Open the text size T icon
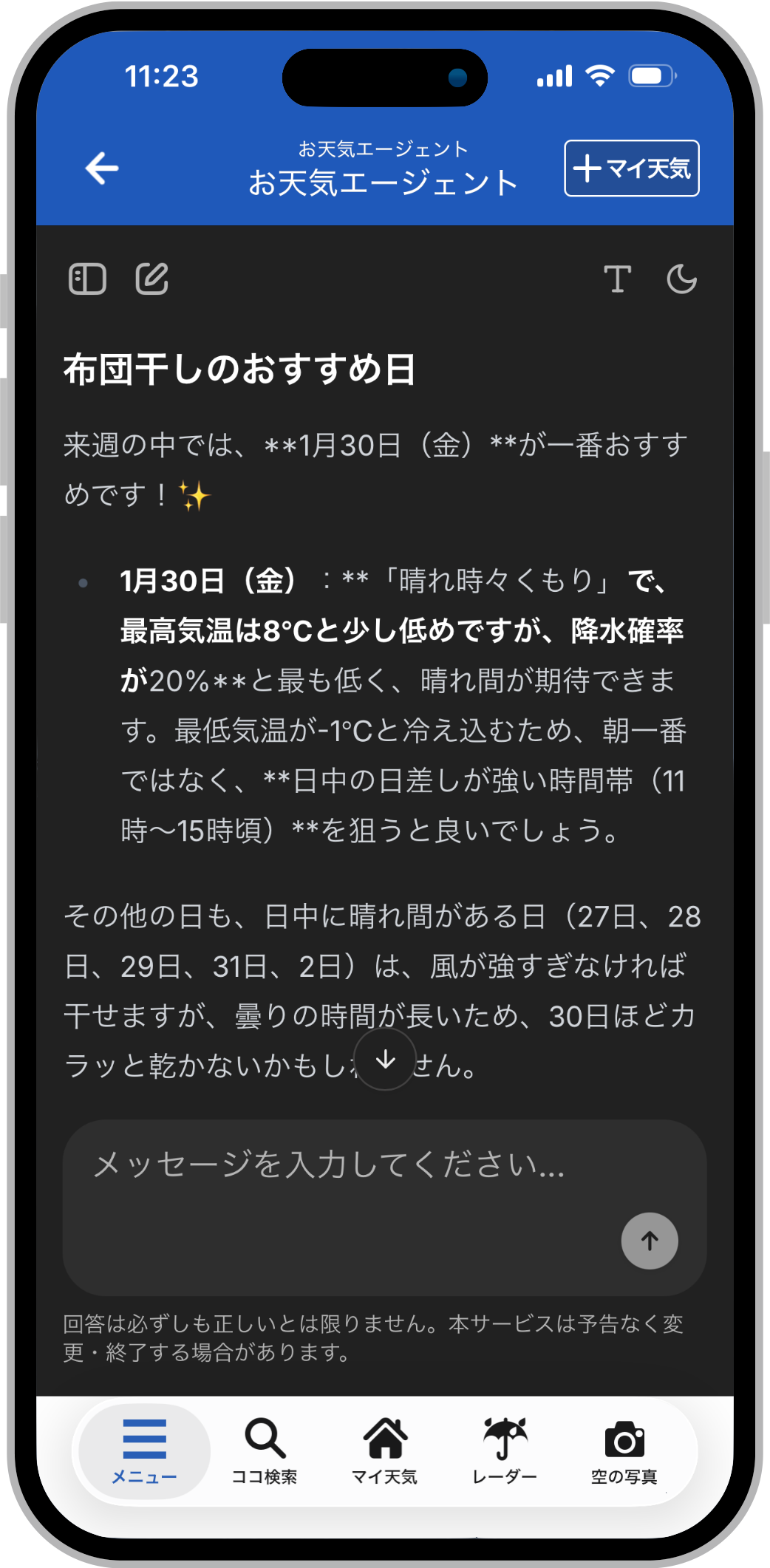 pyautogui.click(x=617, y=279)
